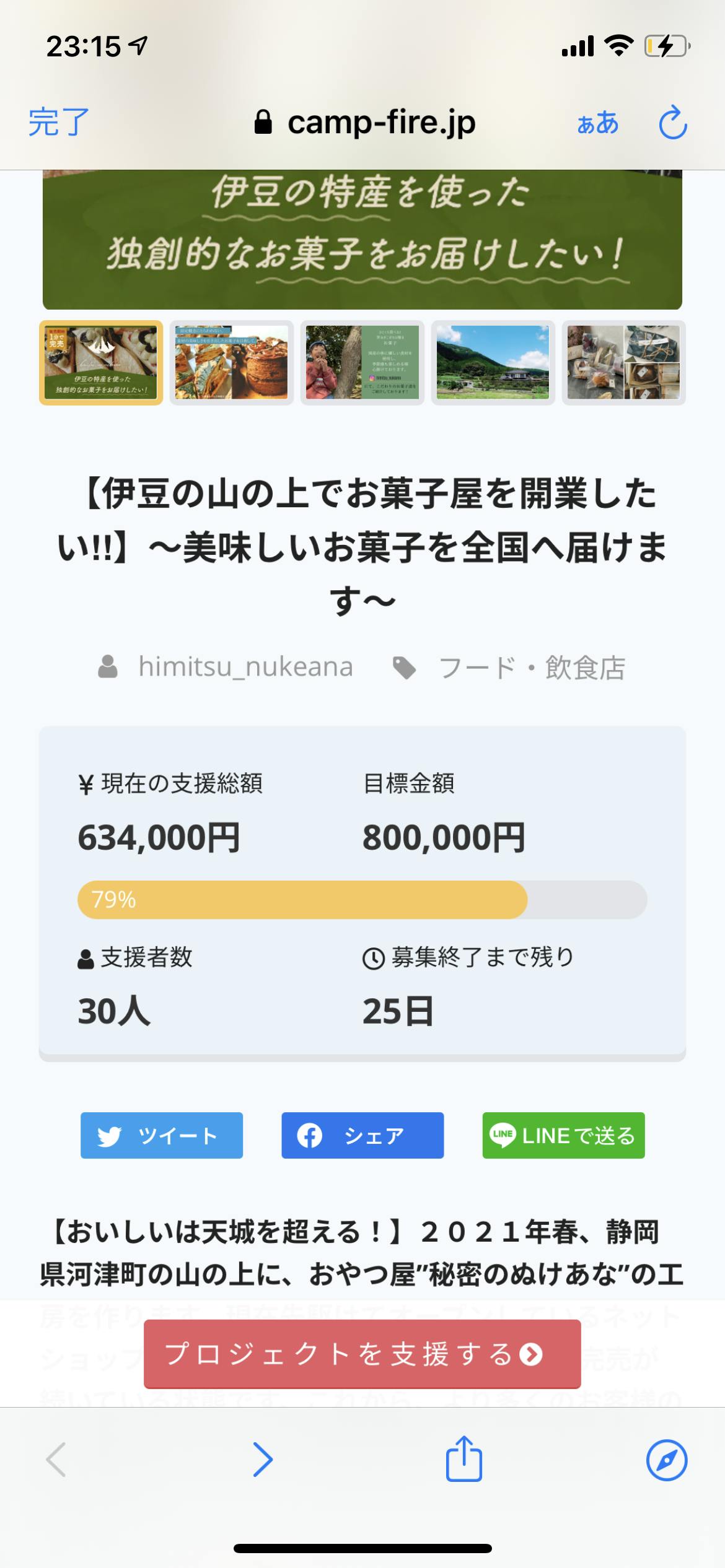Select the fourth thumbnail of mountain landscape

coord(493,363)
